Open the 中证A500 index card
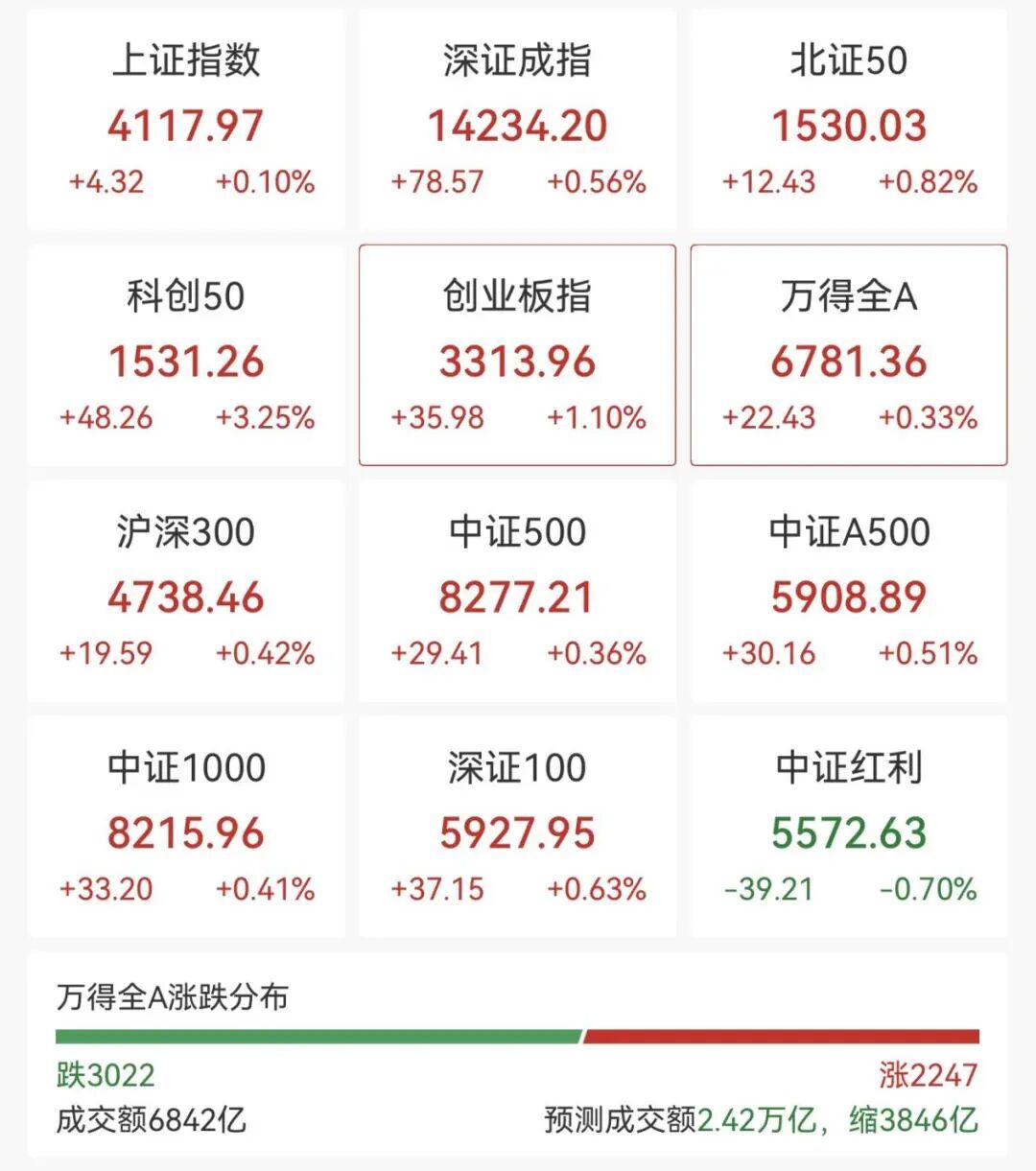1036x1171 pixels. (847, 592)
